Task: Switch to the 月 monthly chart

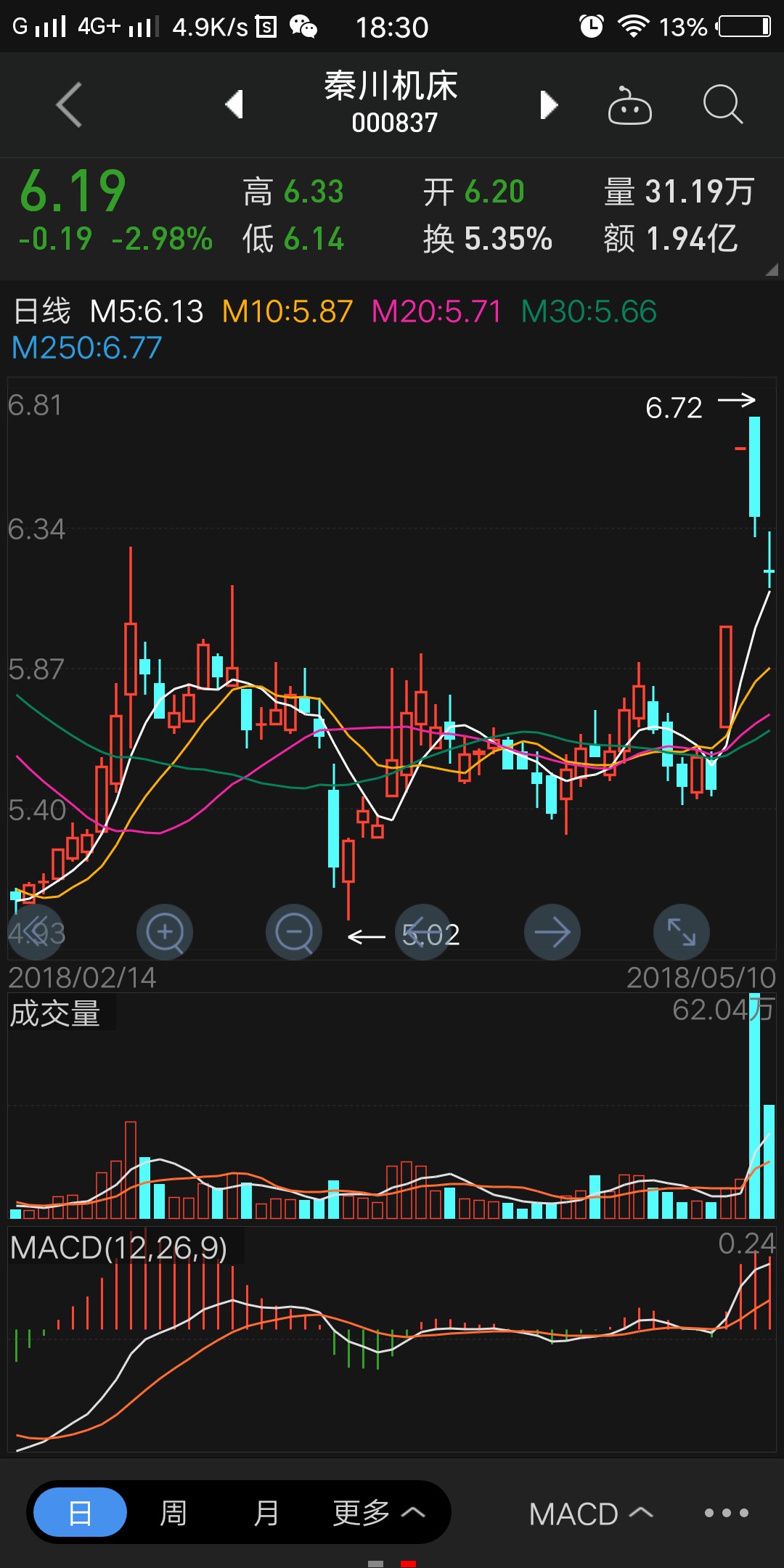Action: (x=266, y=1514)
